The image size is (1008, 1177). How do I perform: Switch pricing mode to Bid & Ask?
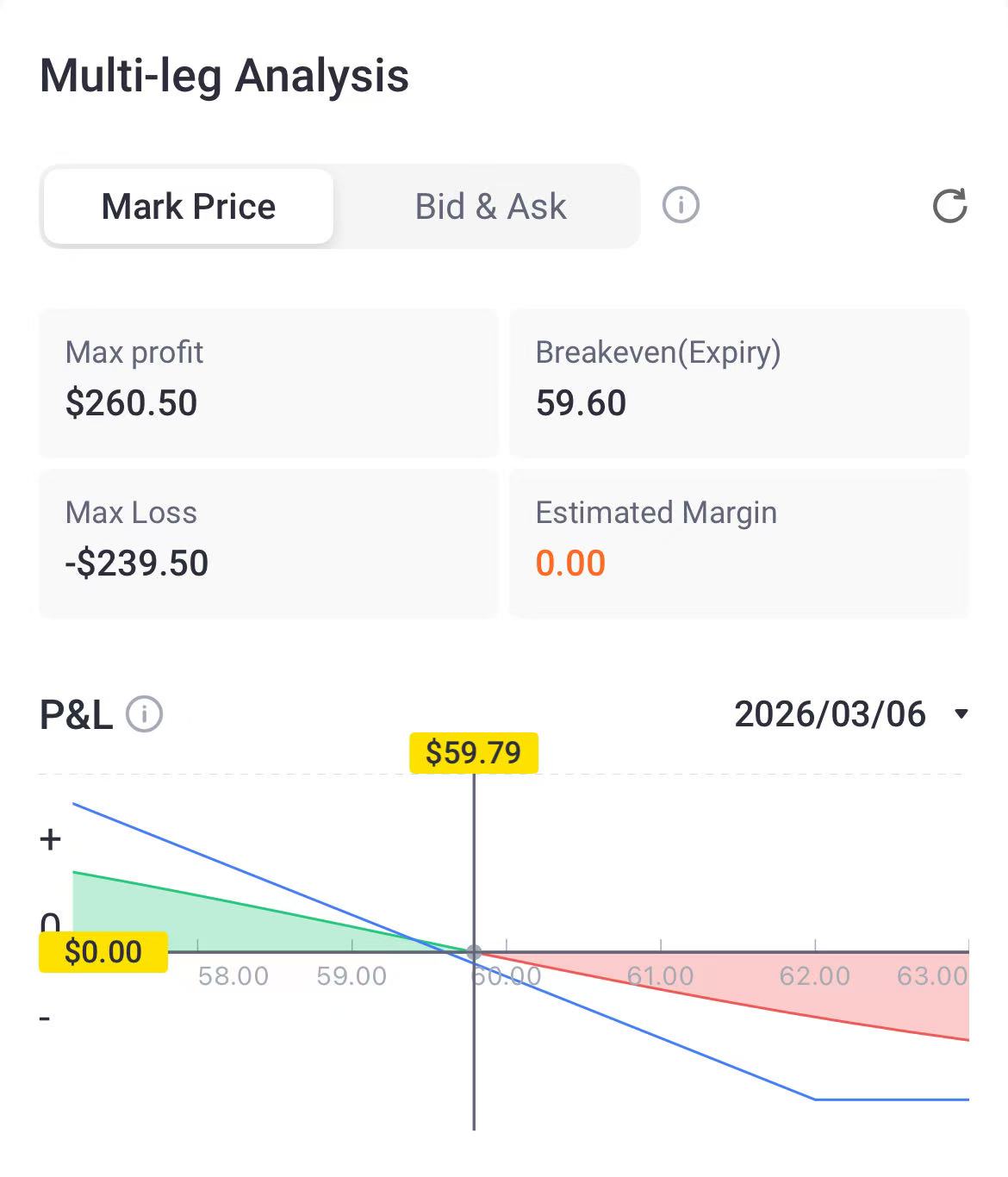coord(488,206)
